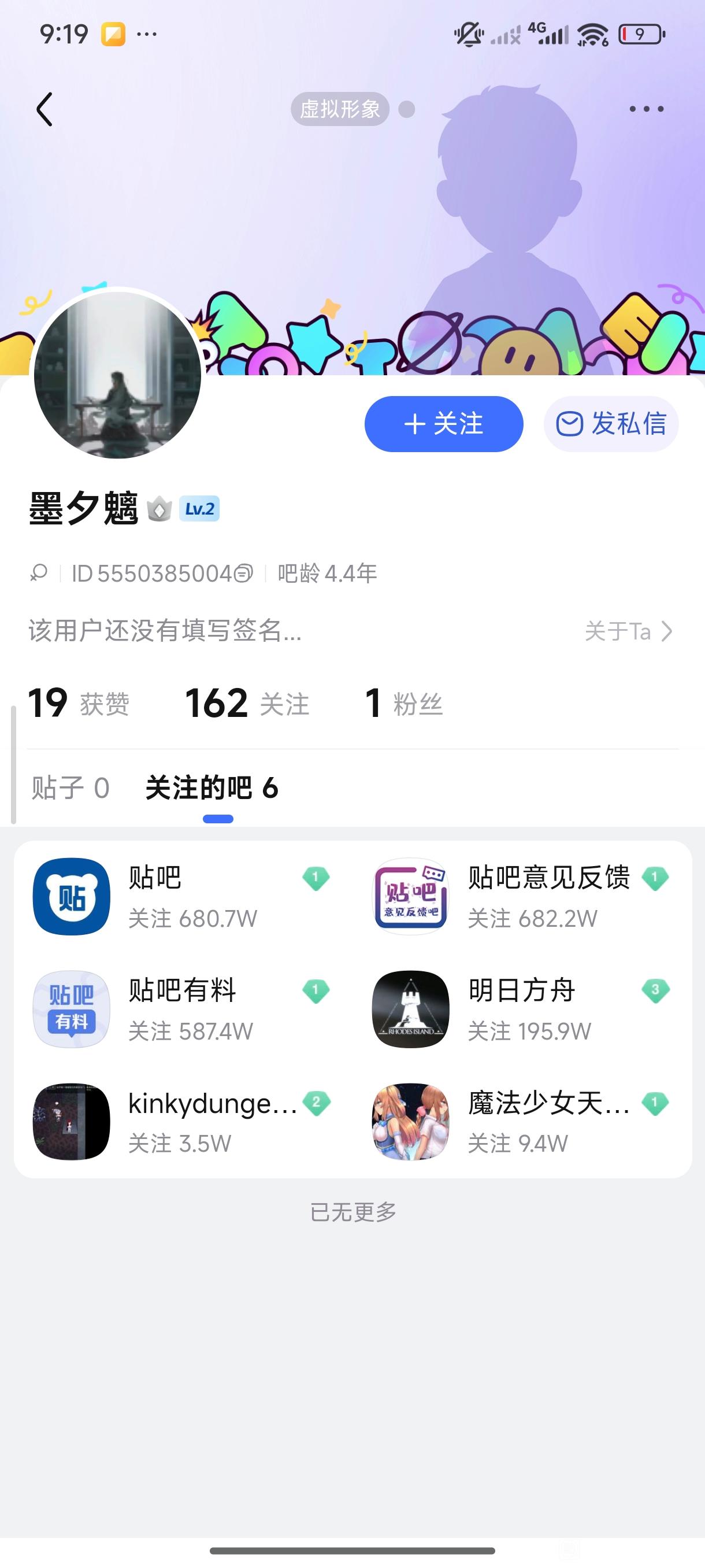View the 1 粉丝 followers list

coord(404,703)
